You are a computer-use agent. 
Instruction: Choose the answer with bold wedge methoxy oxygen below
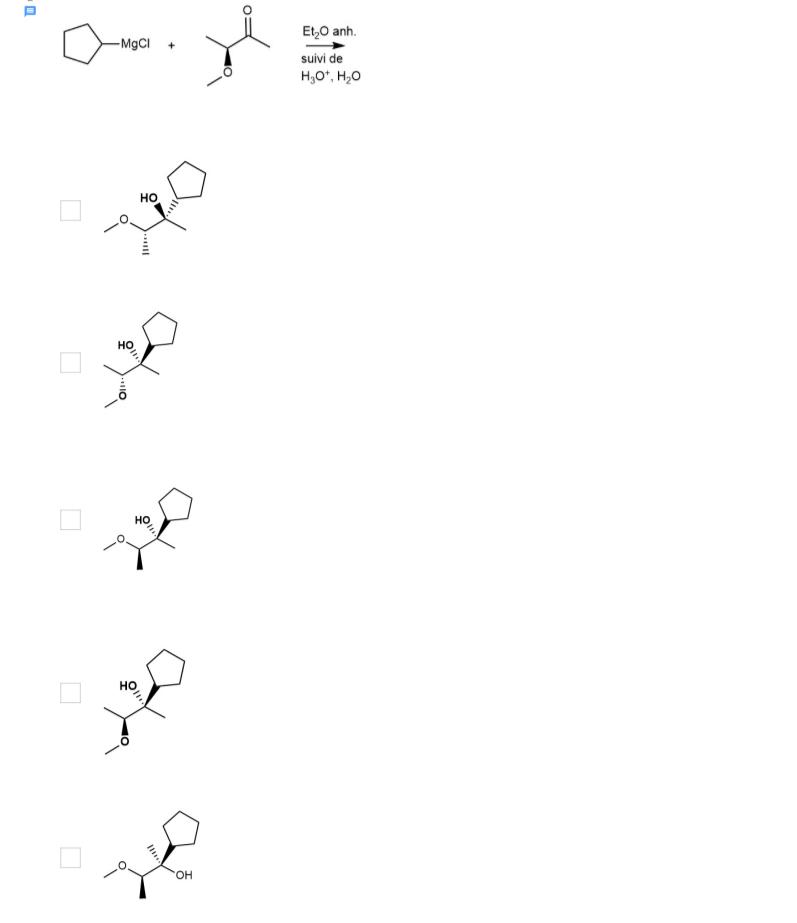[70, 692]
